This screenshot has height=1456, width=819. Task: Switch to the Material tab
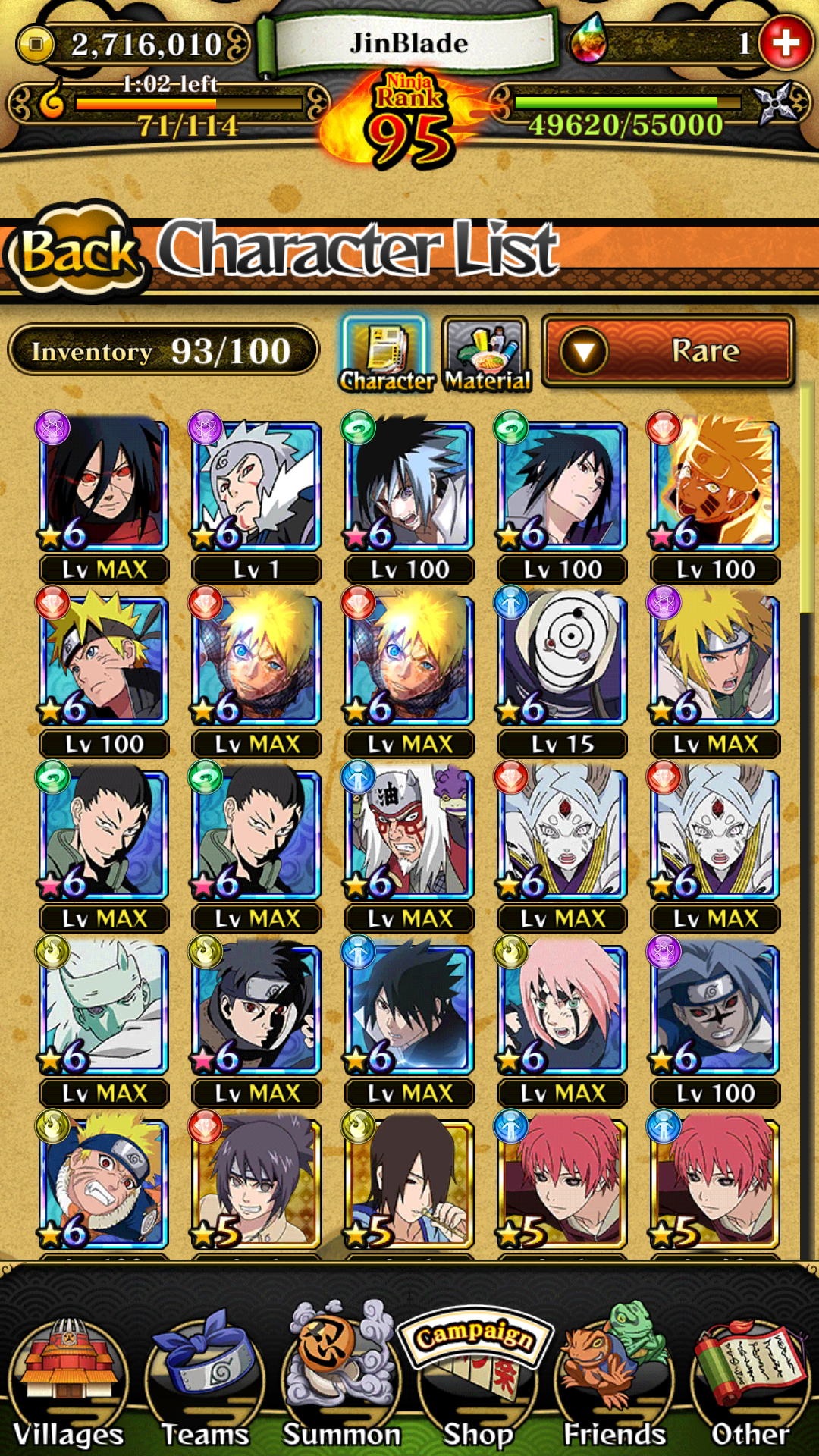[486, 354]
